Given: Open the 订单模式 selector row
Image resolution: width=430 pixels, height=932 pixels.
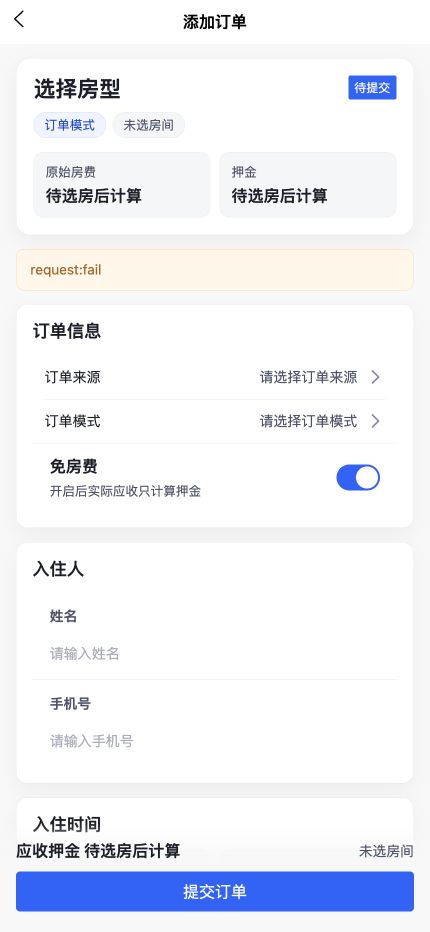Looking at the screenshot, I should click(215, 421).
